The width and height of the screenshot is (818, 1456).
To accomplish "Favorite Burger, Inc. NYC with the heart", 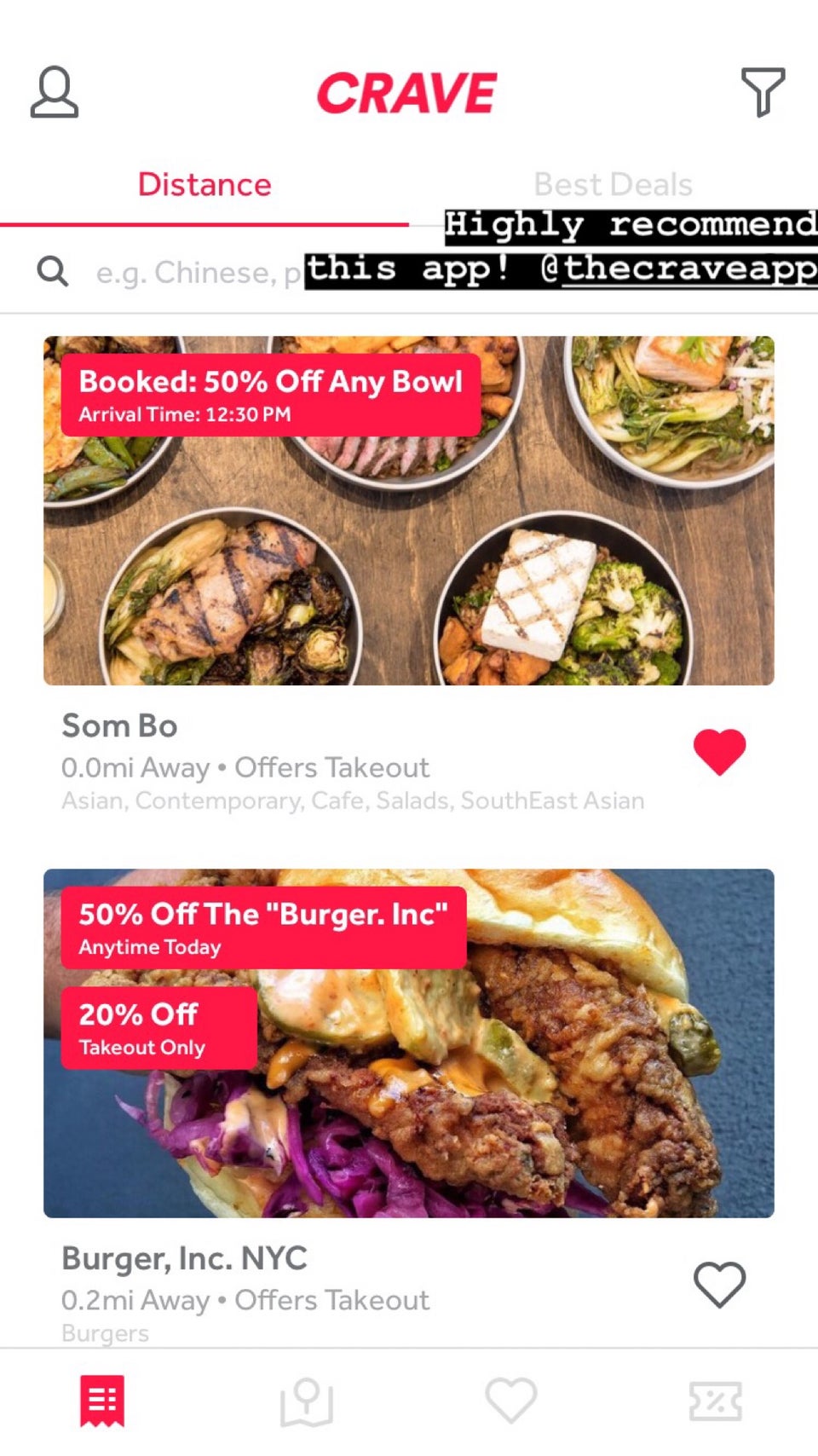I will click(719, 1284).
